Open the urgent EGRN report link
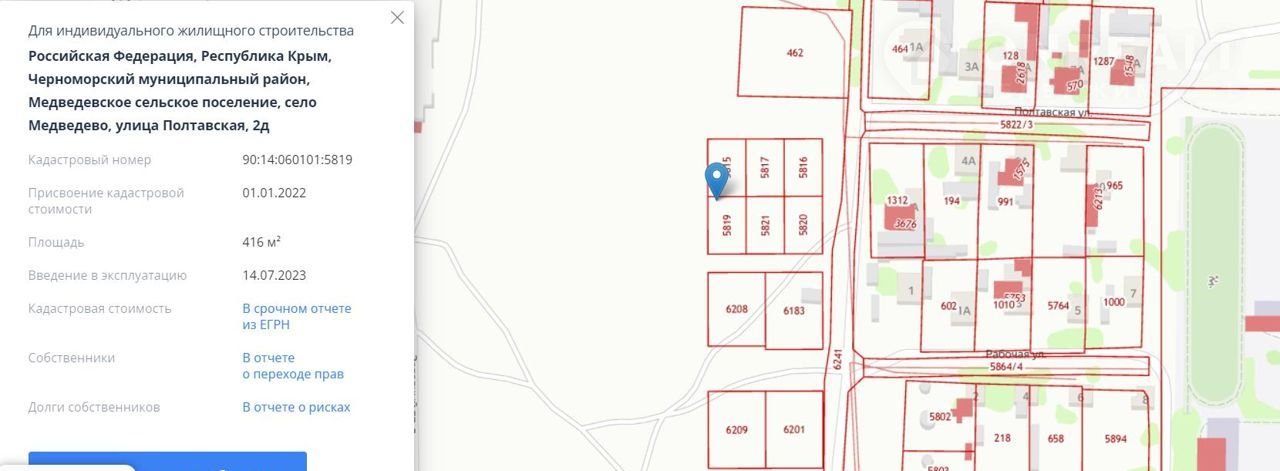The height and width of the screenshot is (471, 1280). (x=296, y=317)
